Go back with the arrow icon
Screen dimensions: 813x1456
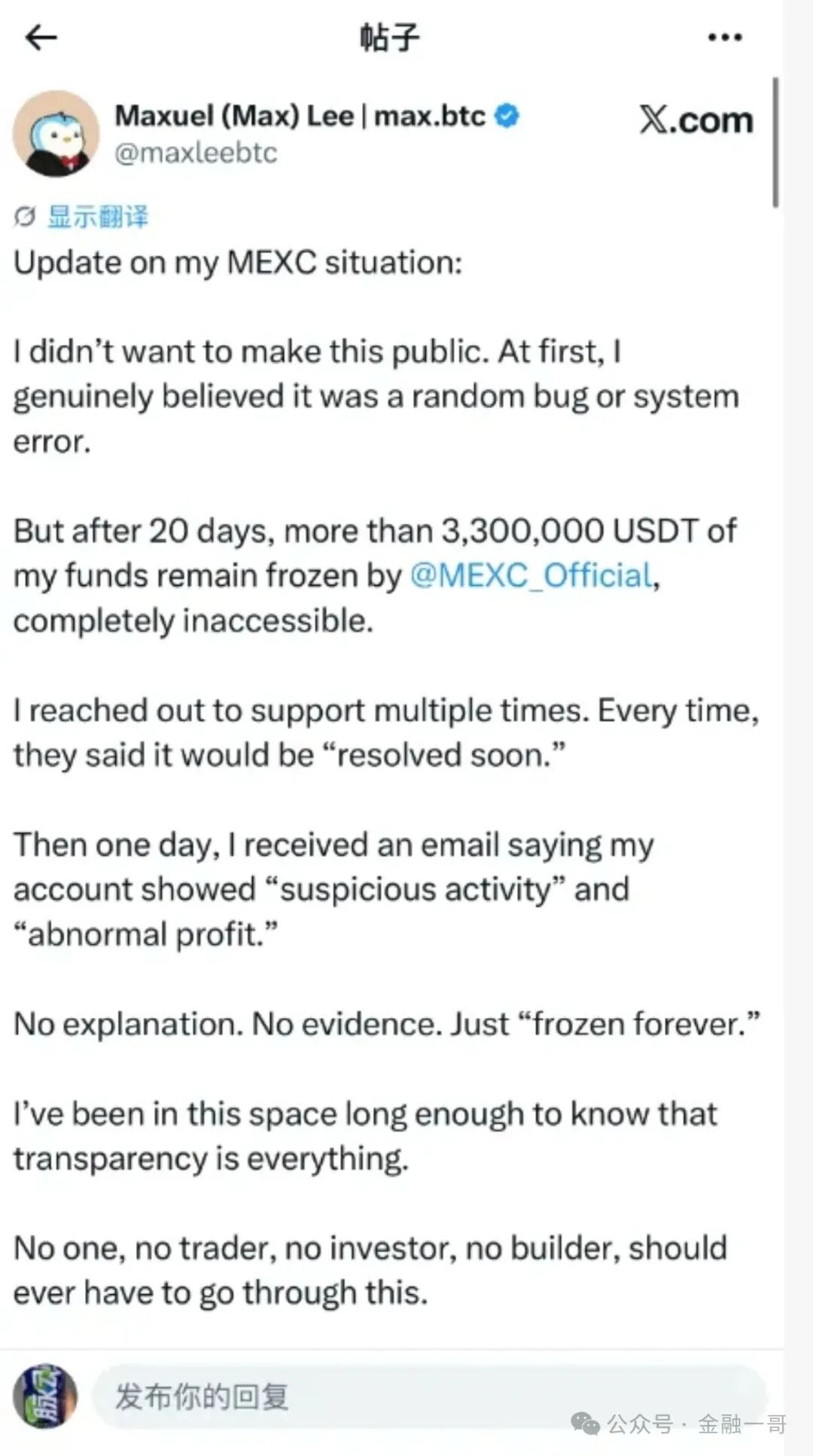41,37
